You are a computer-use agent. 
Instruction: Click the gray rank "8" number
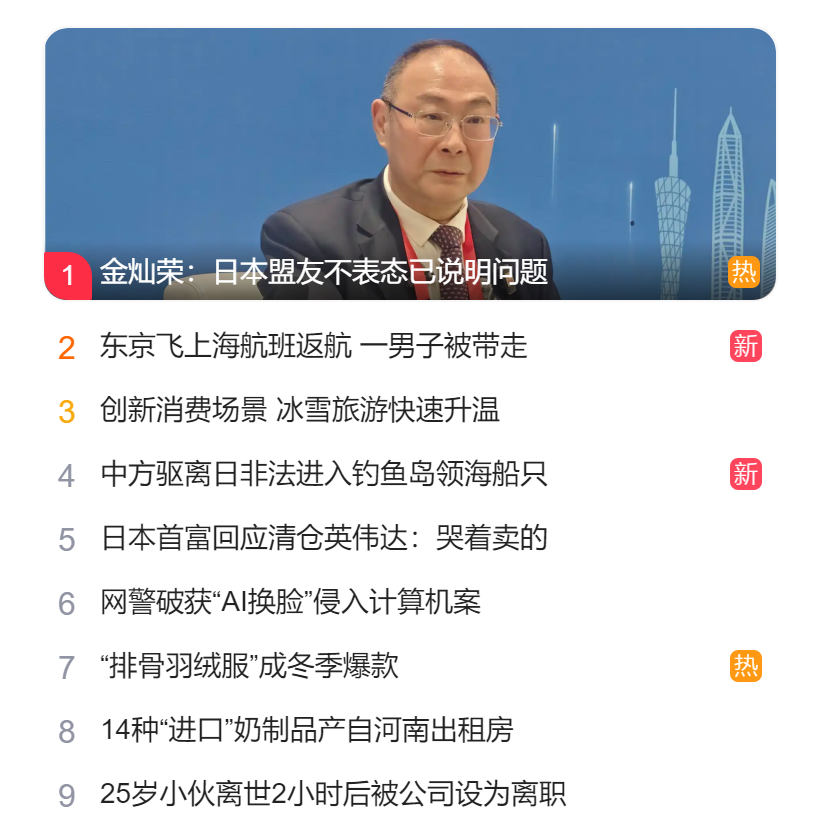click(67, 727)
